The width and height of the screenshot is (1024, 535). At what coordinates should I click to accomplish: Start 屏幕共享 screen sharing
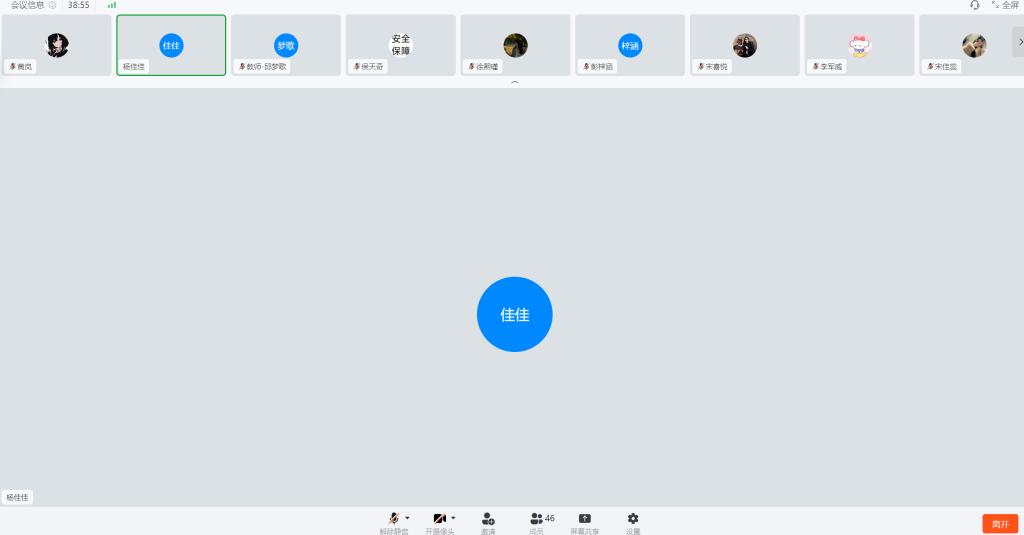point(585,519)
